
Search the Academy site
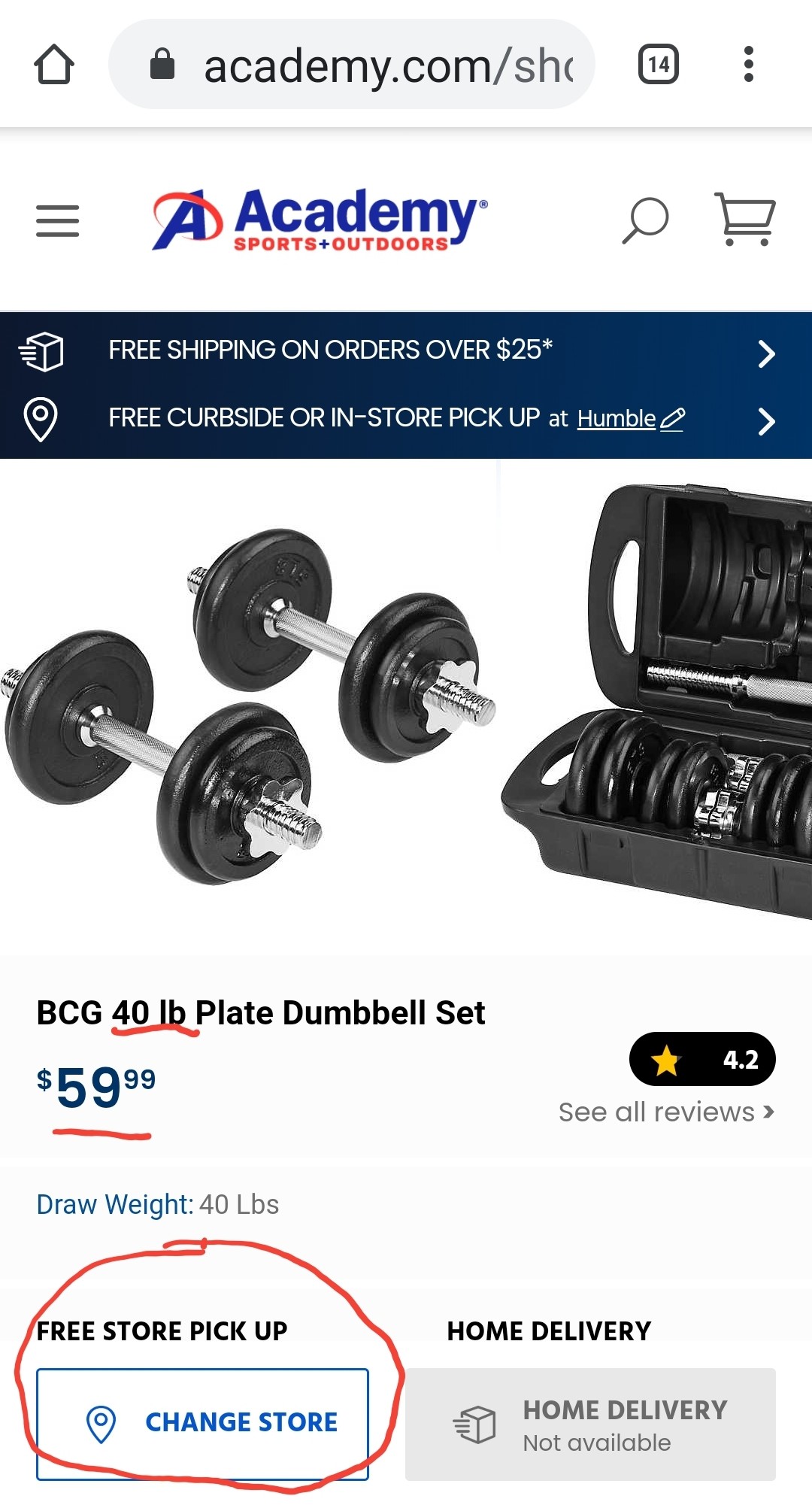pyautogui.click(x=645, y=220)
